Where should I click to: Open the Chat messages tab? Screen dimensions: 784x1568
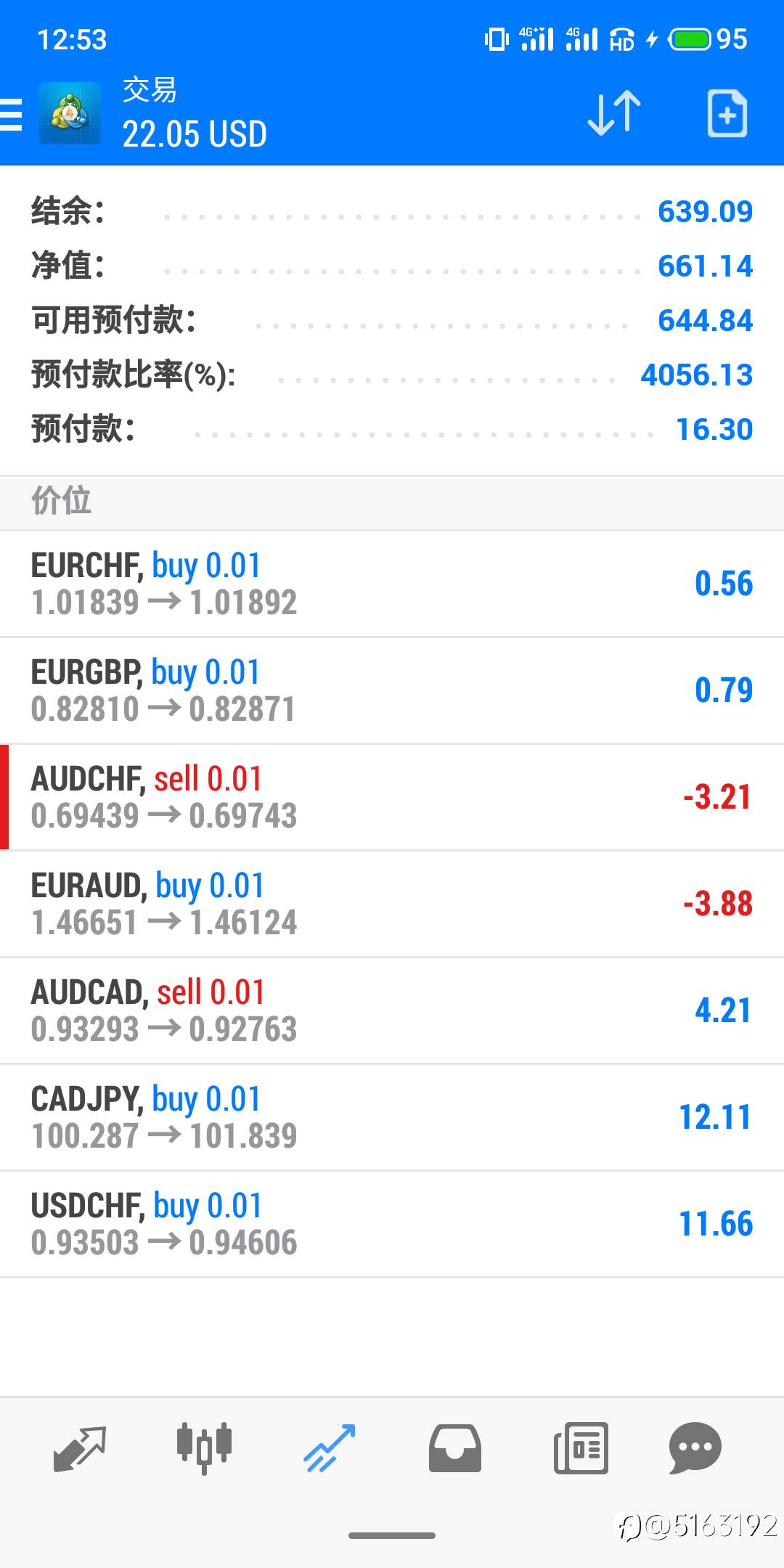point(695,1448)
